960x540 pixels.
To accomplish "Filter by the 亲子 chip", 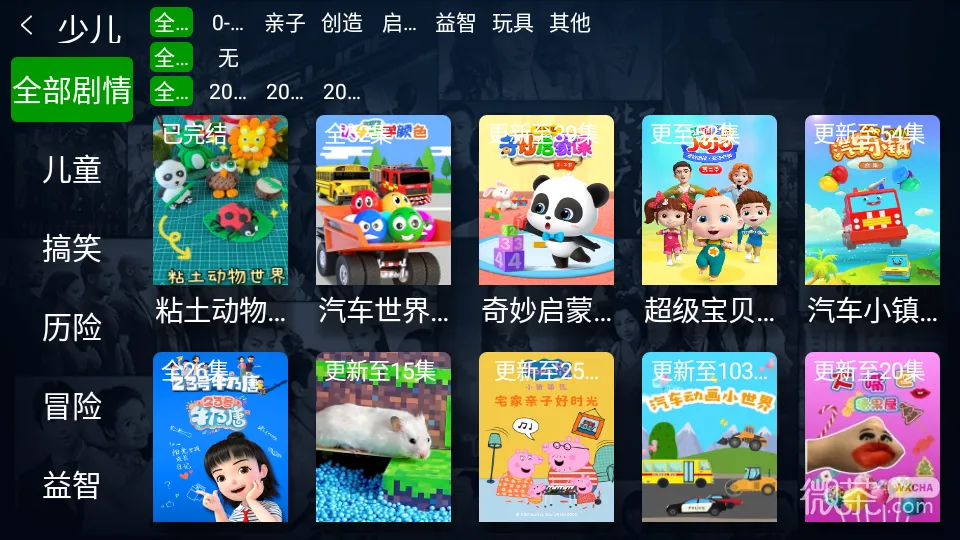I will [284, 23].
